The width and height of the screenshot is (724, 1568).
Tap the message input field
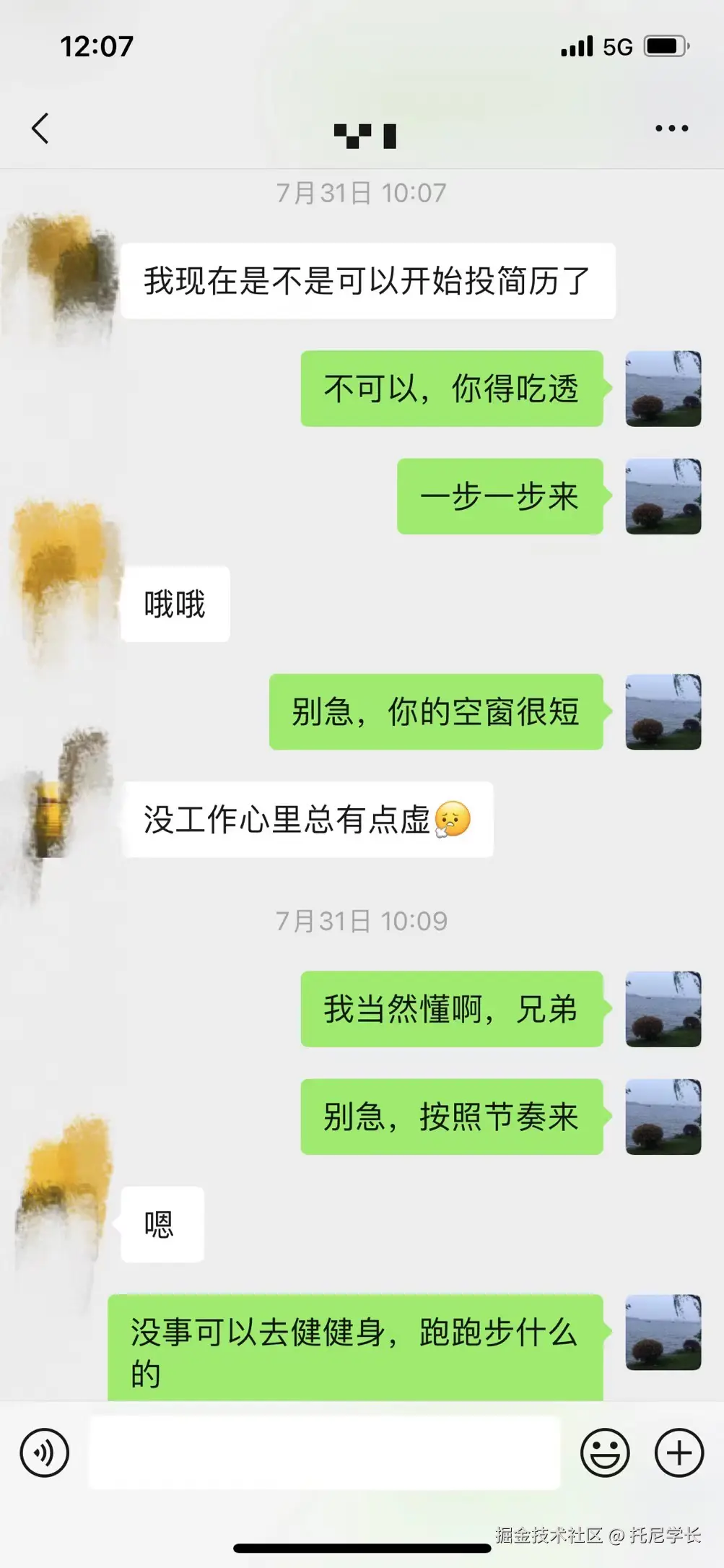[325, 1452]
